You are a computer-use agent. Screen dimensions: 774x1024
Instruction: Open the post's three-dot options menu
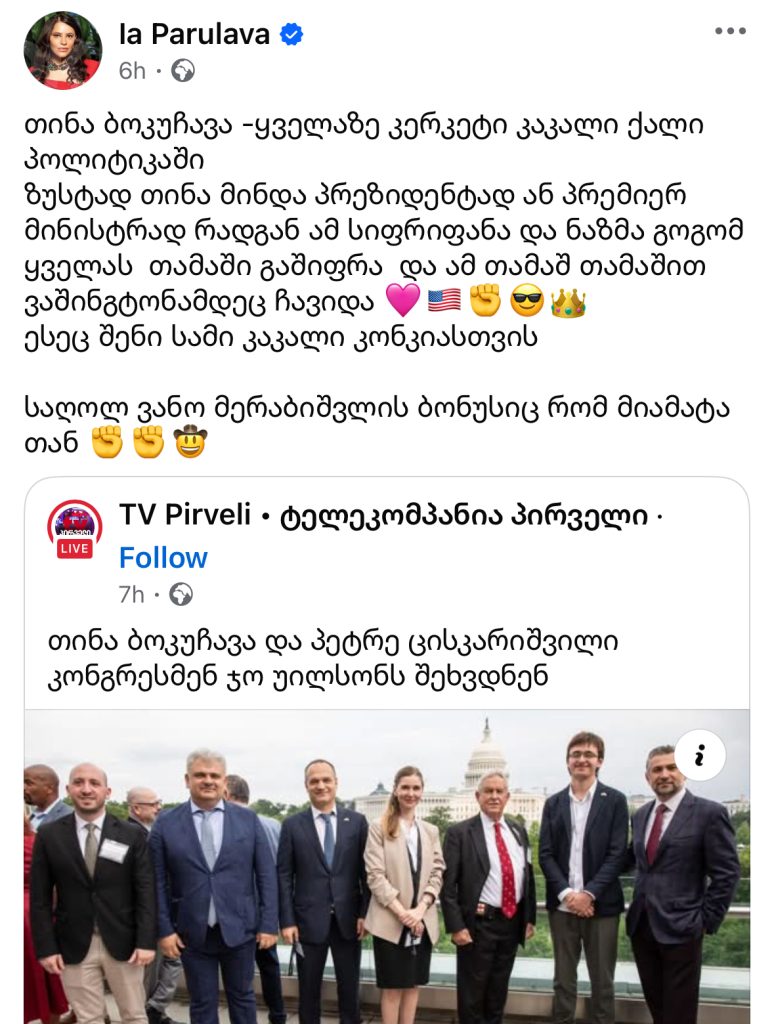730,32
